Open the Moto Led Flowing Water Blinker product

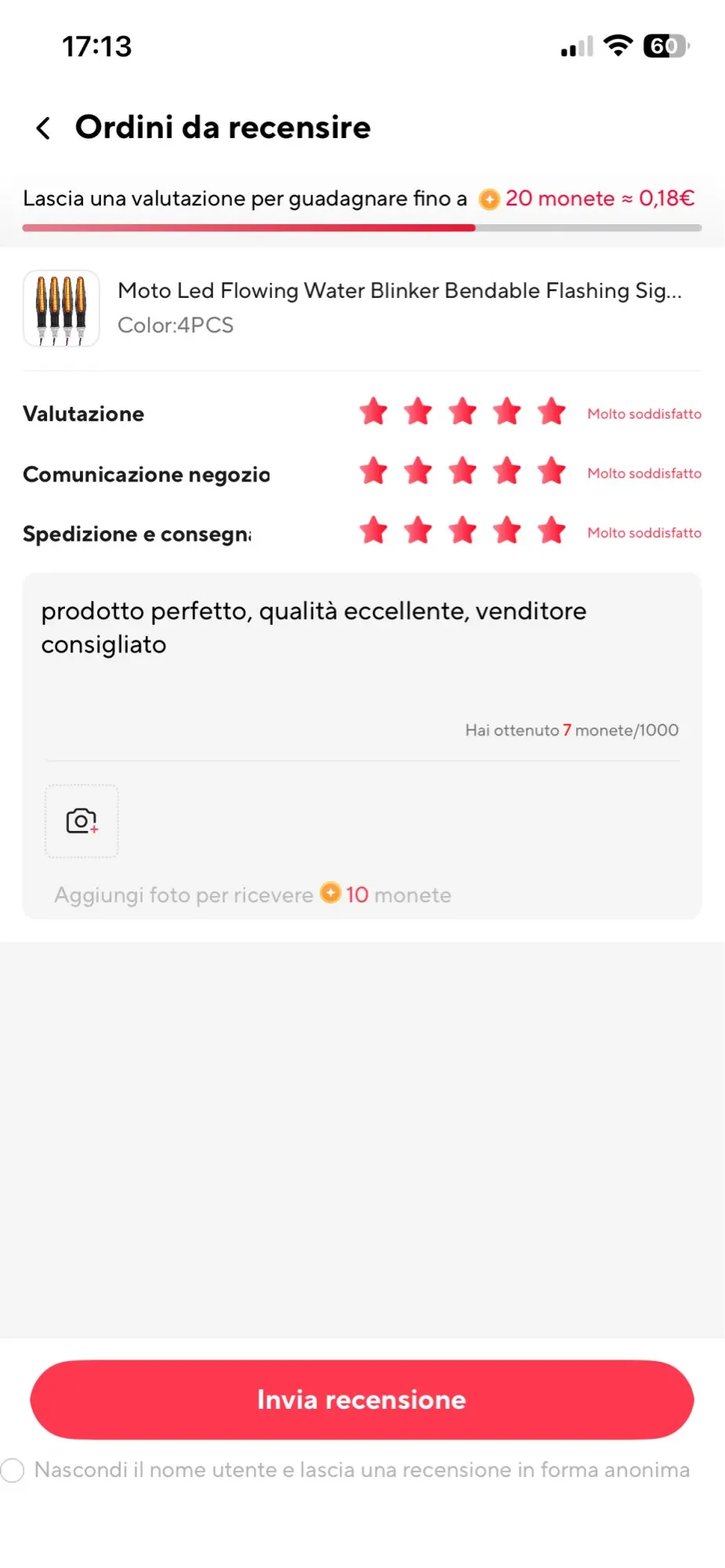[x=362, y=308]
